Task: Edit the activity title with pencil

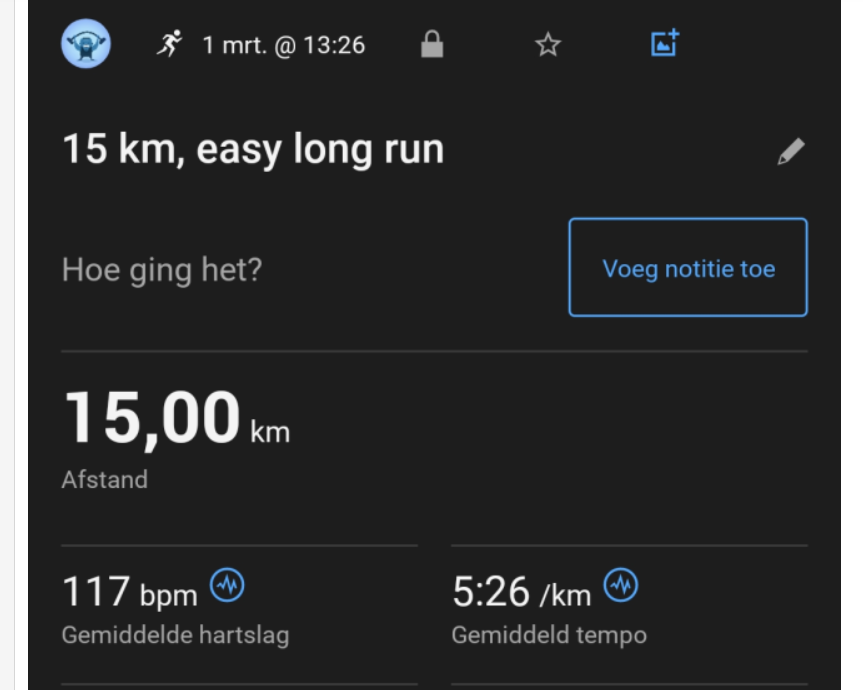Action: coord(791,152)
